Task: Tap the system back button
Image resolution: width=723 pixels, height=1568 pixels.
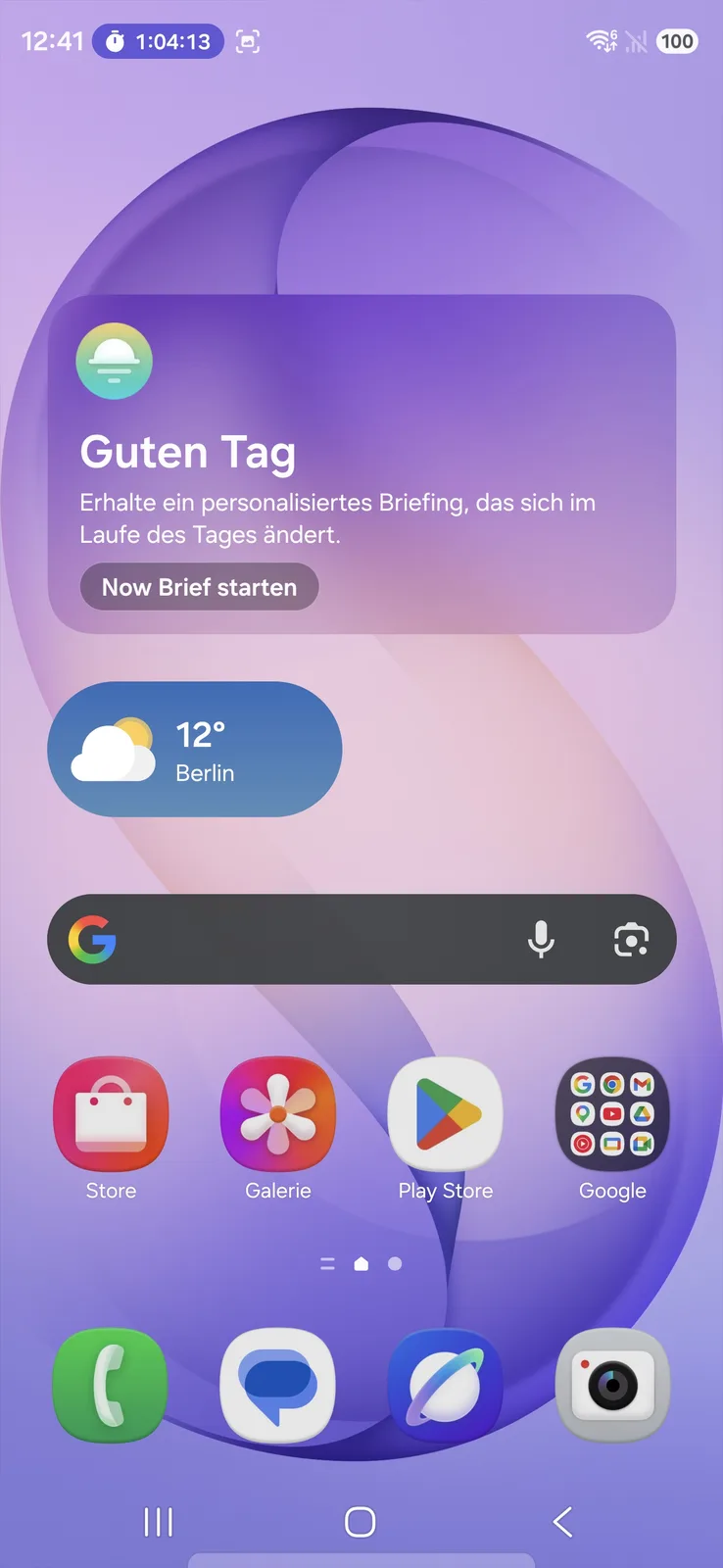Action: pyautogui.click(x=562, y=1522)
